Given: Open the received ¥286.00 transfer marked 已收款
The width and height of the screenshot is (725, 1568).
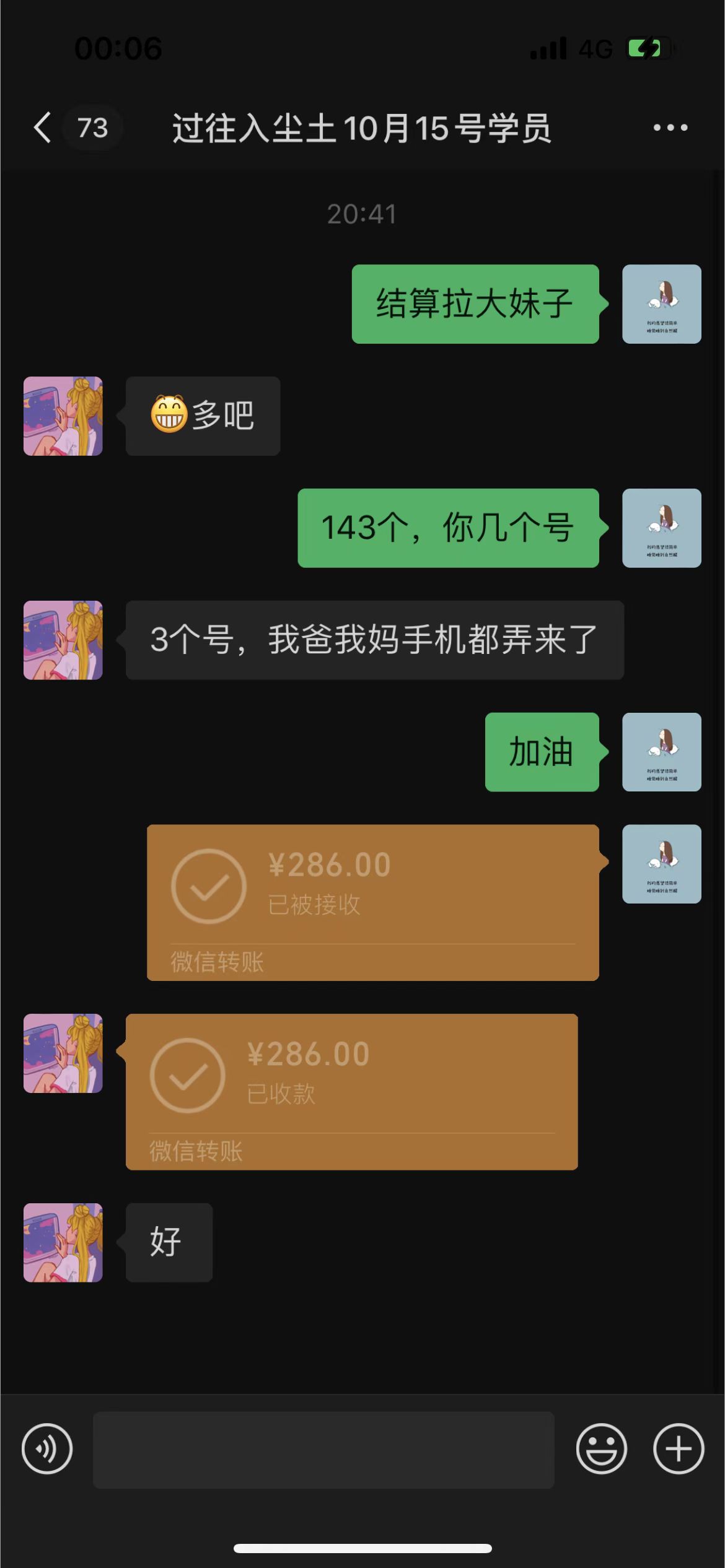Looking at the screenshot, I should pos(351,1093).
